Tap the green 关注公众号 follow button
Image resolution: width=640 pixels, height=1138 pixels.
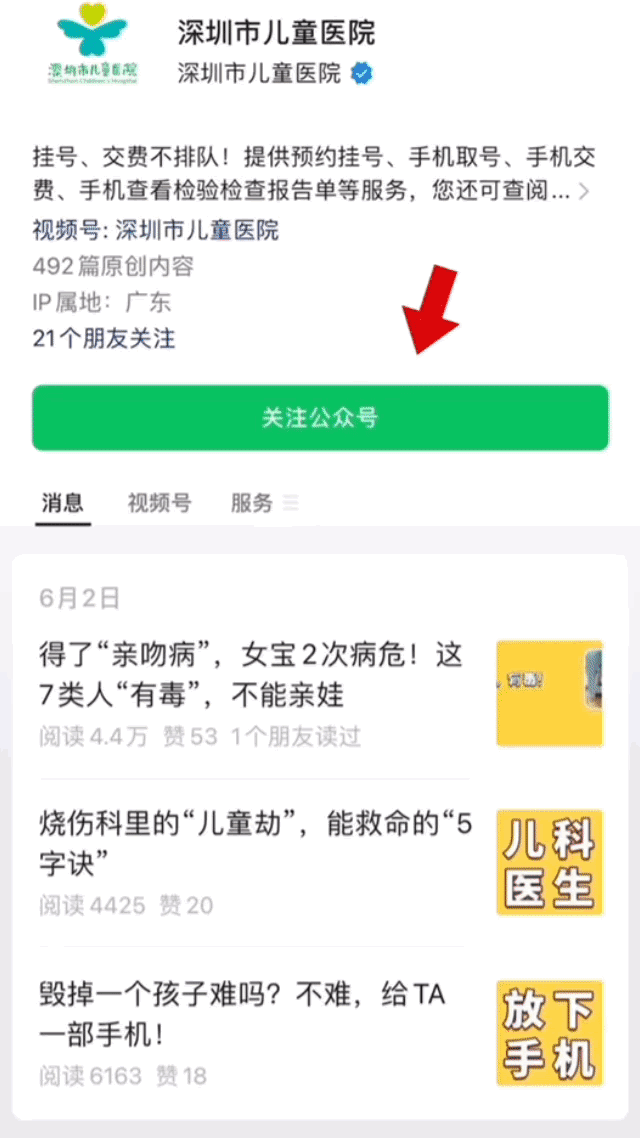pyautogui.click(x=320, y=417)
